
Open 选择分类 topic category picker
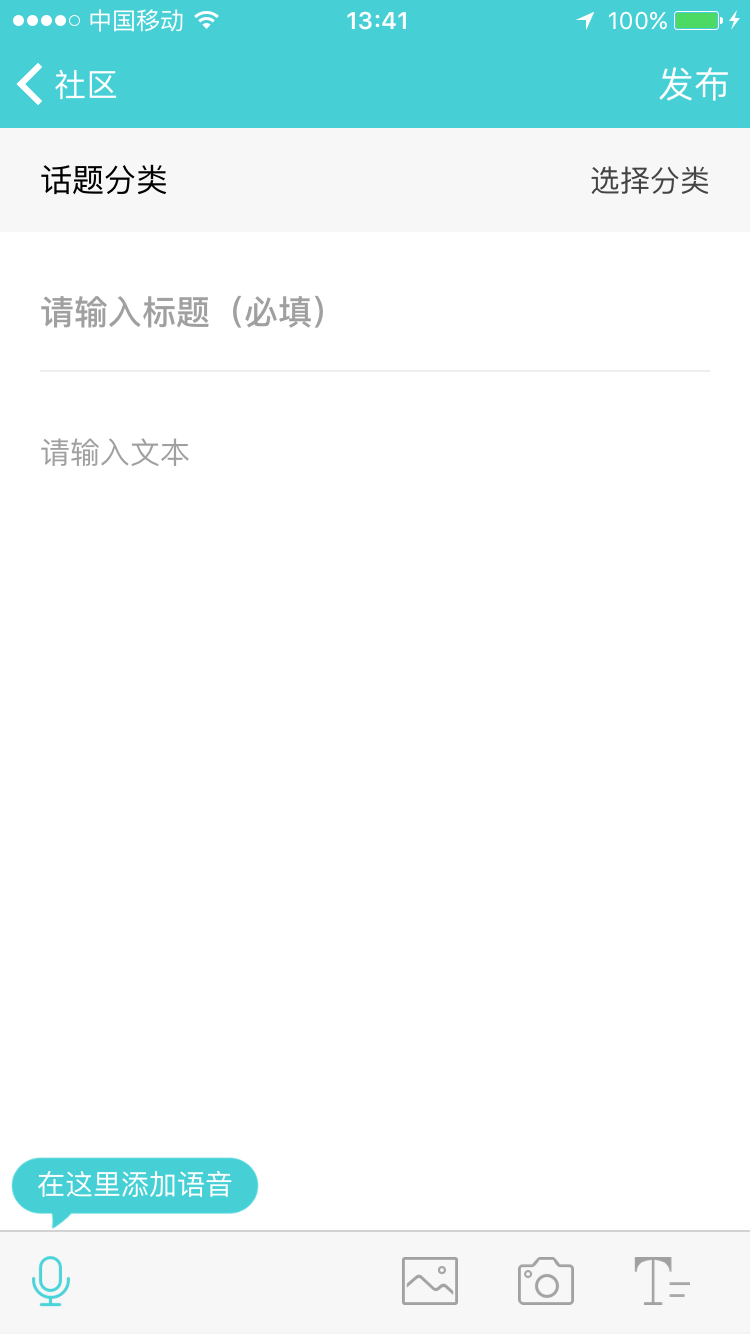tap(649, 181)
